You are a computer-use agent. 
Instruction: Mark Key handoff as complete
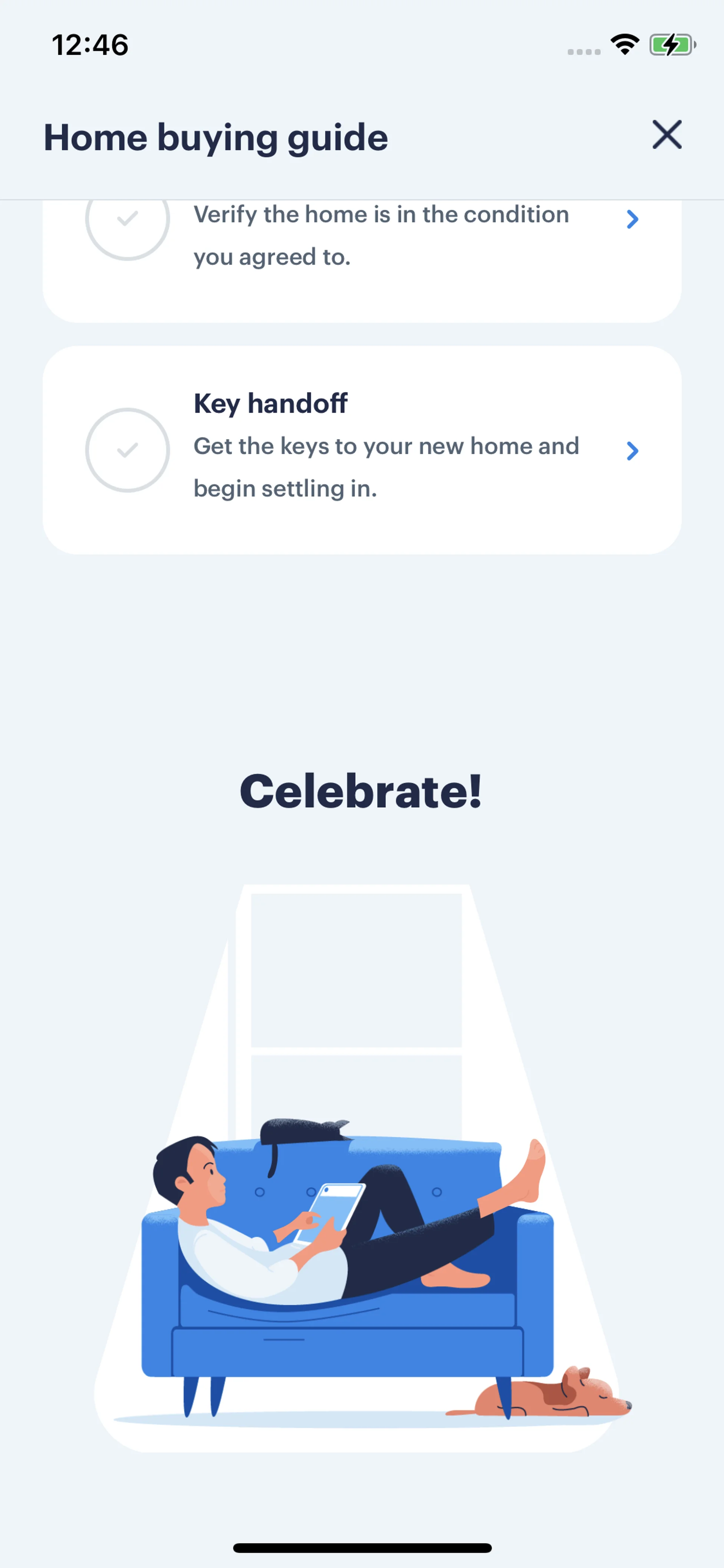click(127, 450)
